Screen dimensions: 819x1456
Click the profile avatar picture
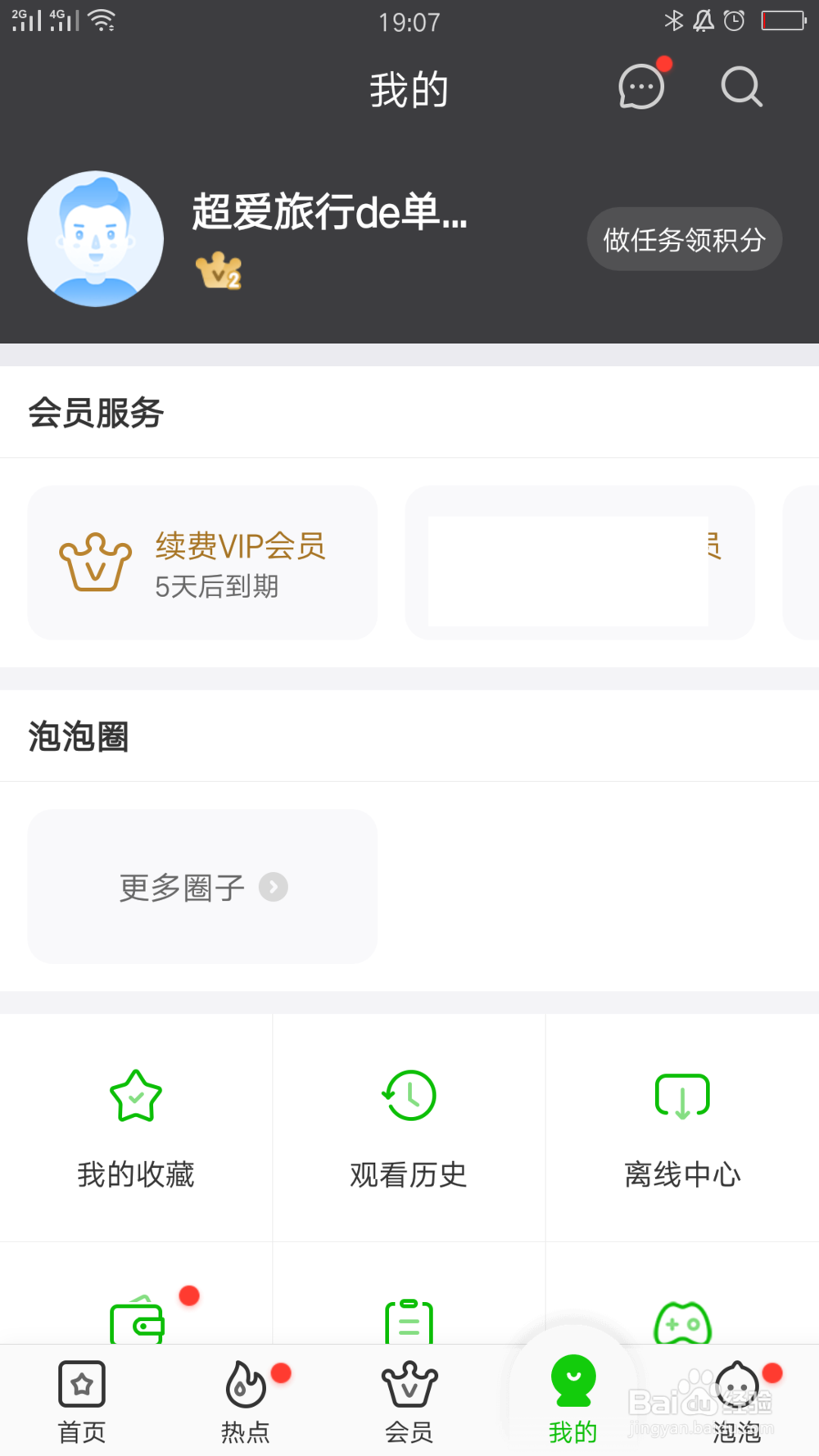[x=96, y=238]
